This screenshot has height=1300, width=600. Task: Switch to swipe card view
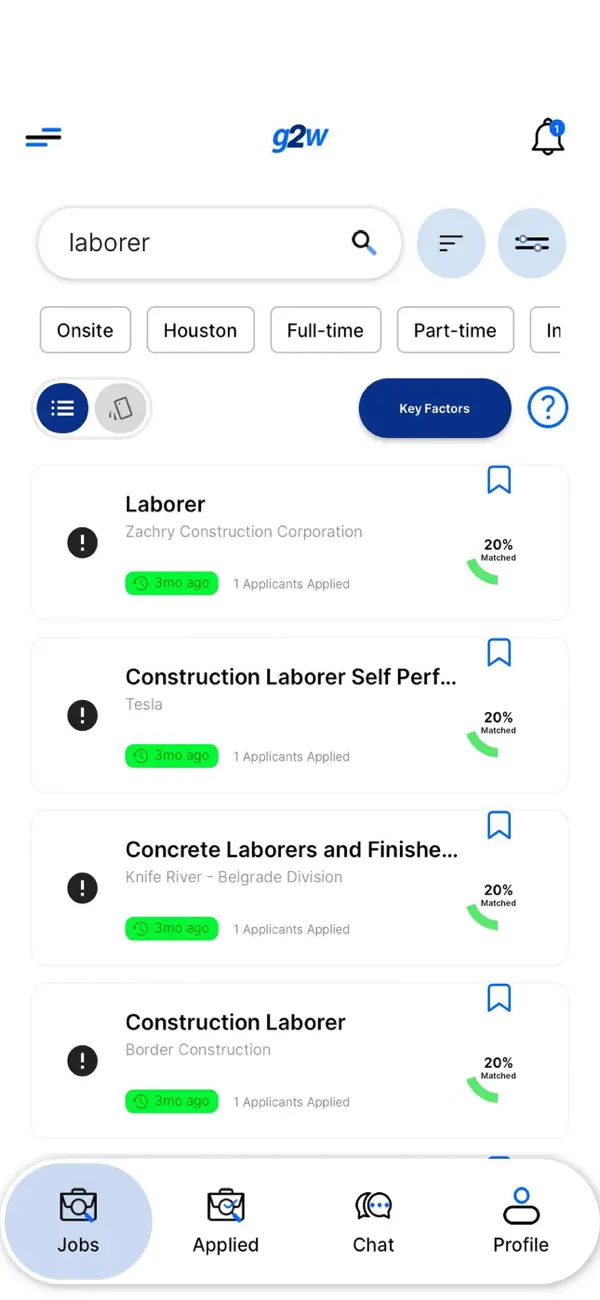(x=121, y=408)
